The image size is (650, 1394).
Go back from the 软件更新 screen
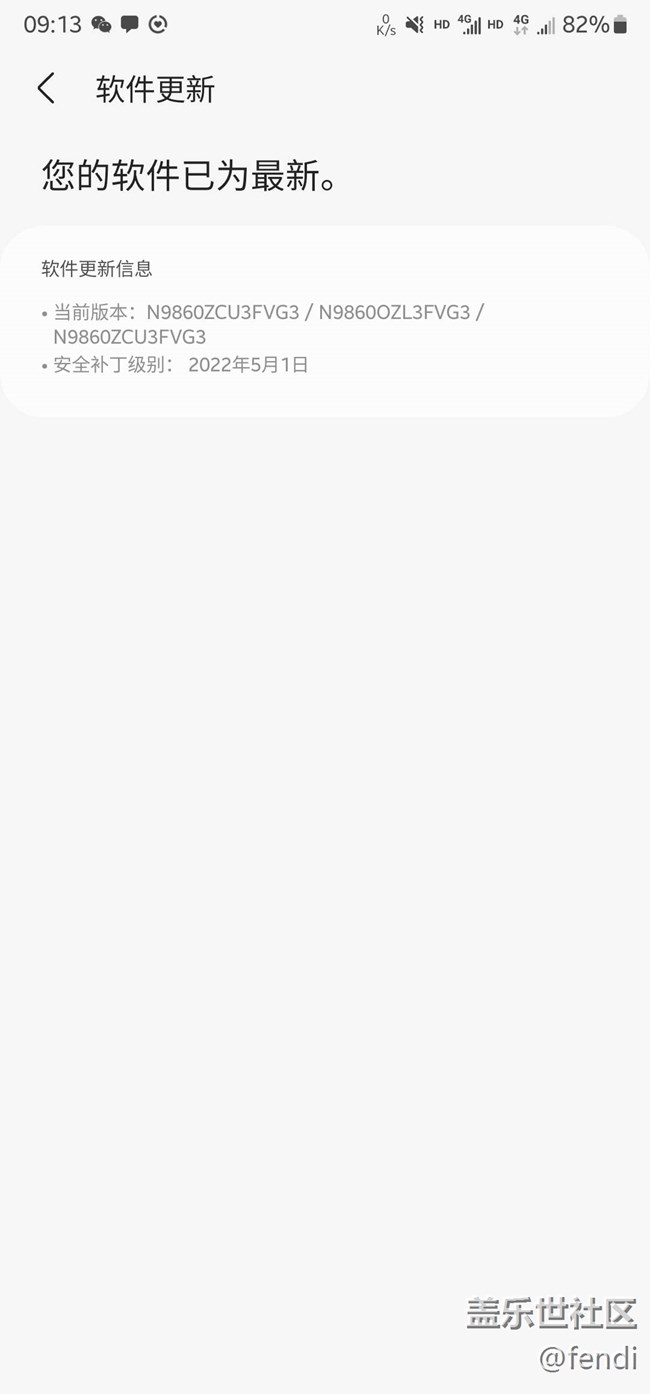[x=46, y=89]
